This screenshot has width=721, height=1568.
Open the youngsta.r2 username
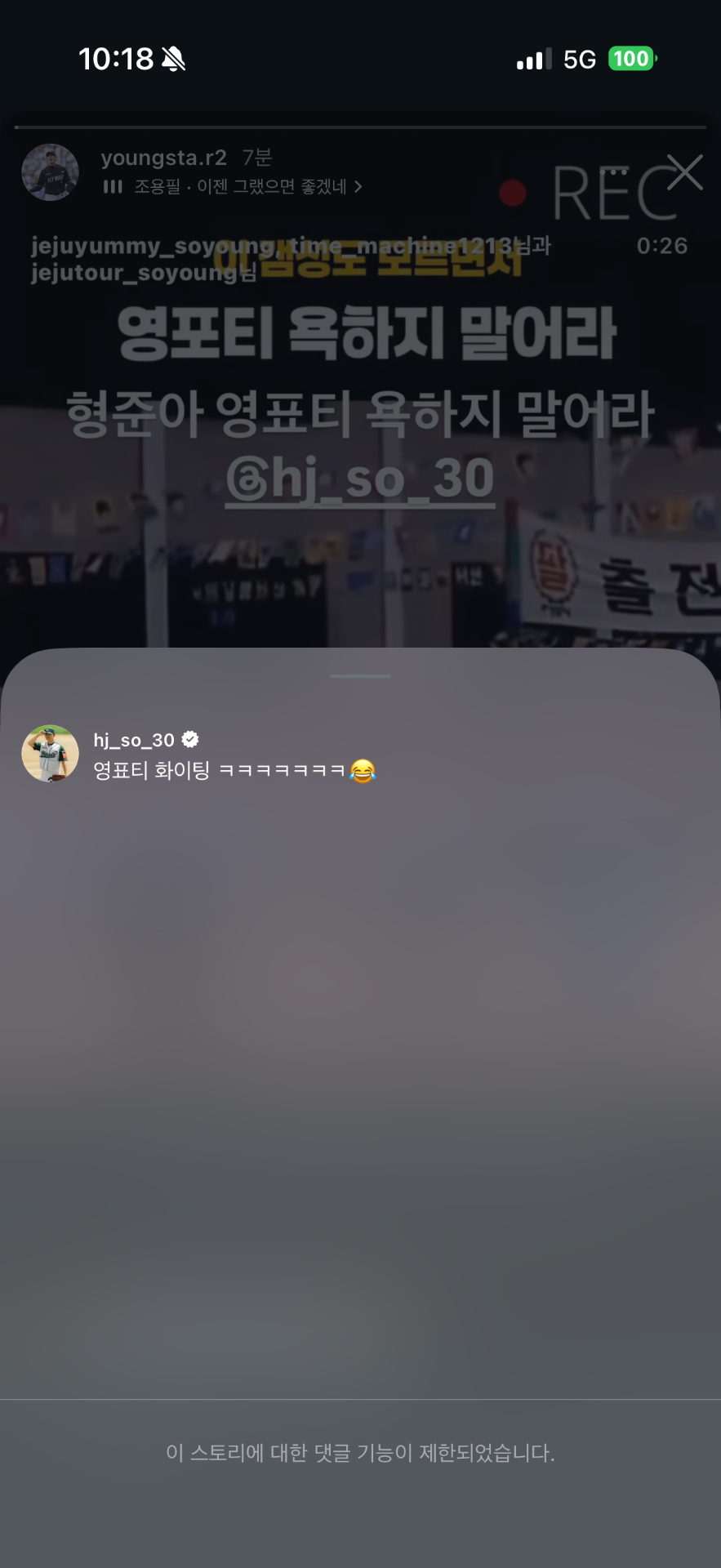tap(163, 158)
